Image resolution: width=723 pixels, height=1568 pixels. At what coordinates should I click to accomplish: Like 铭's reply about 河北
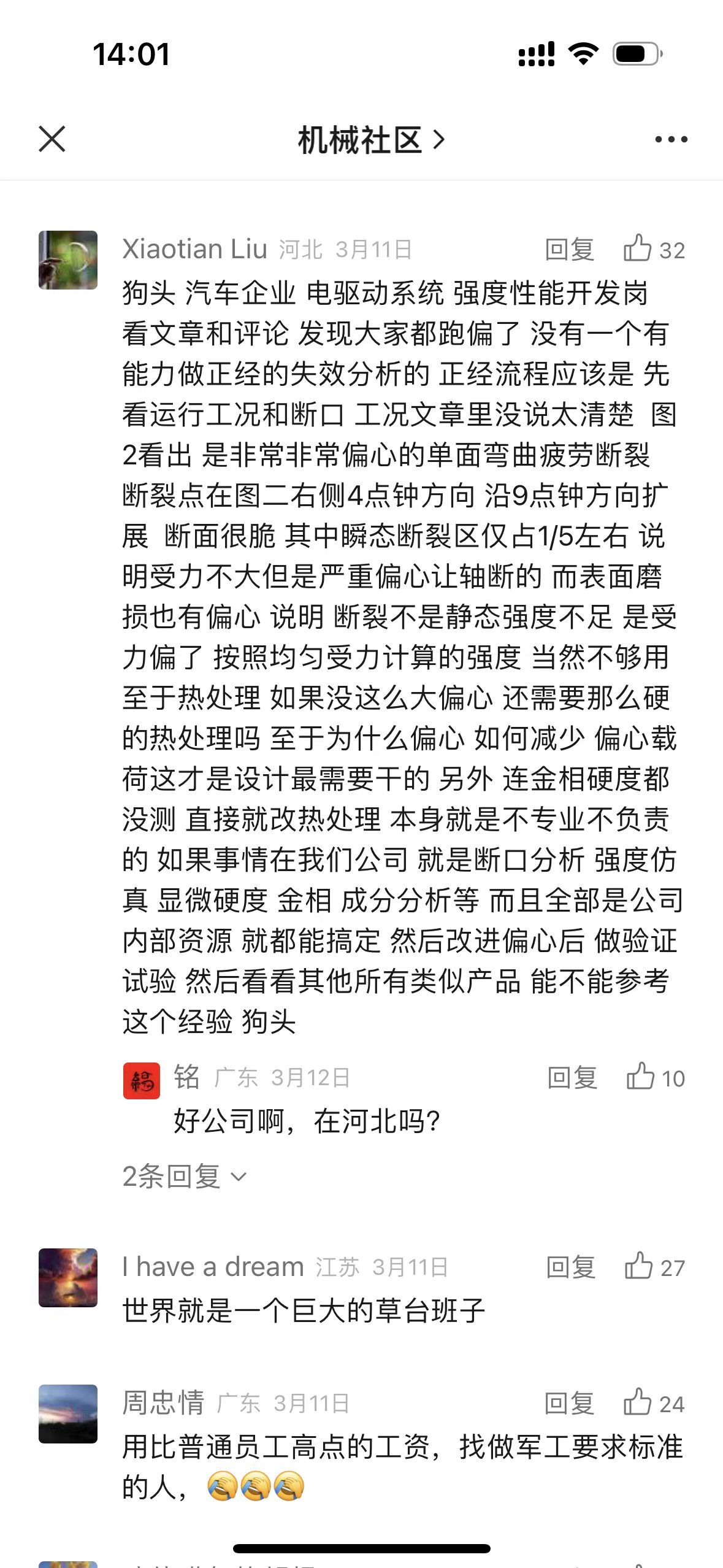655,1078
